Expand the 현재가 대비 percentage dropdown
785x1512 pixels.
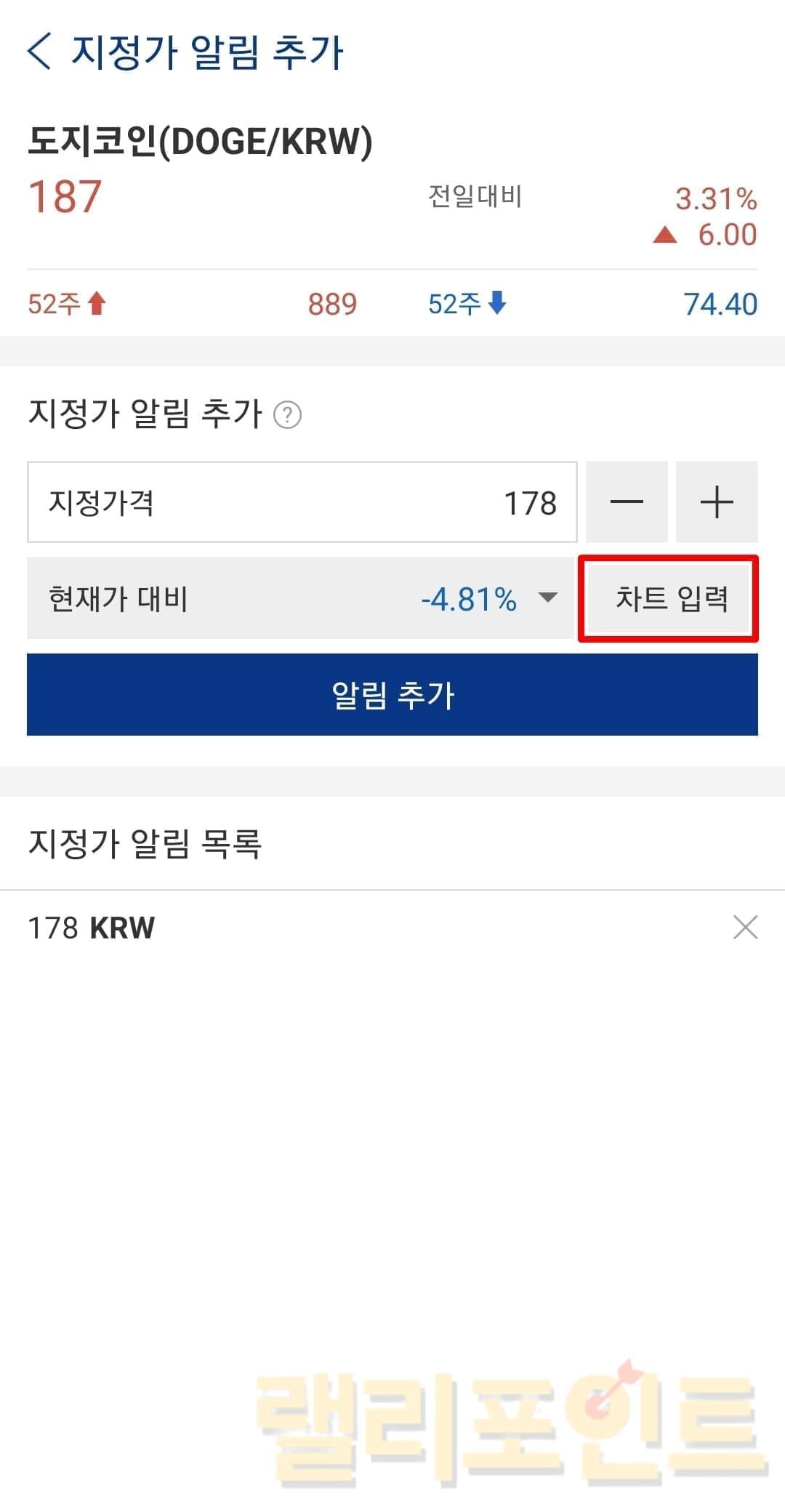click(x=547, y=598)
